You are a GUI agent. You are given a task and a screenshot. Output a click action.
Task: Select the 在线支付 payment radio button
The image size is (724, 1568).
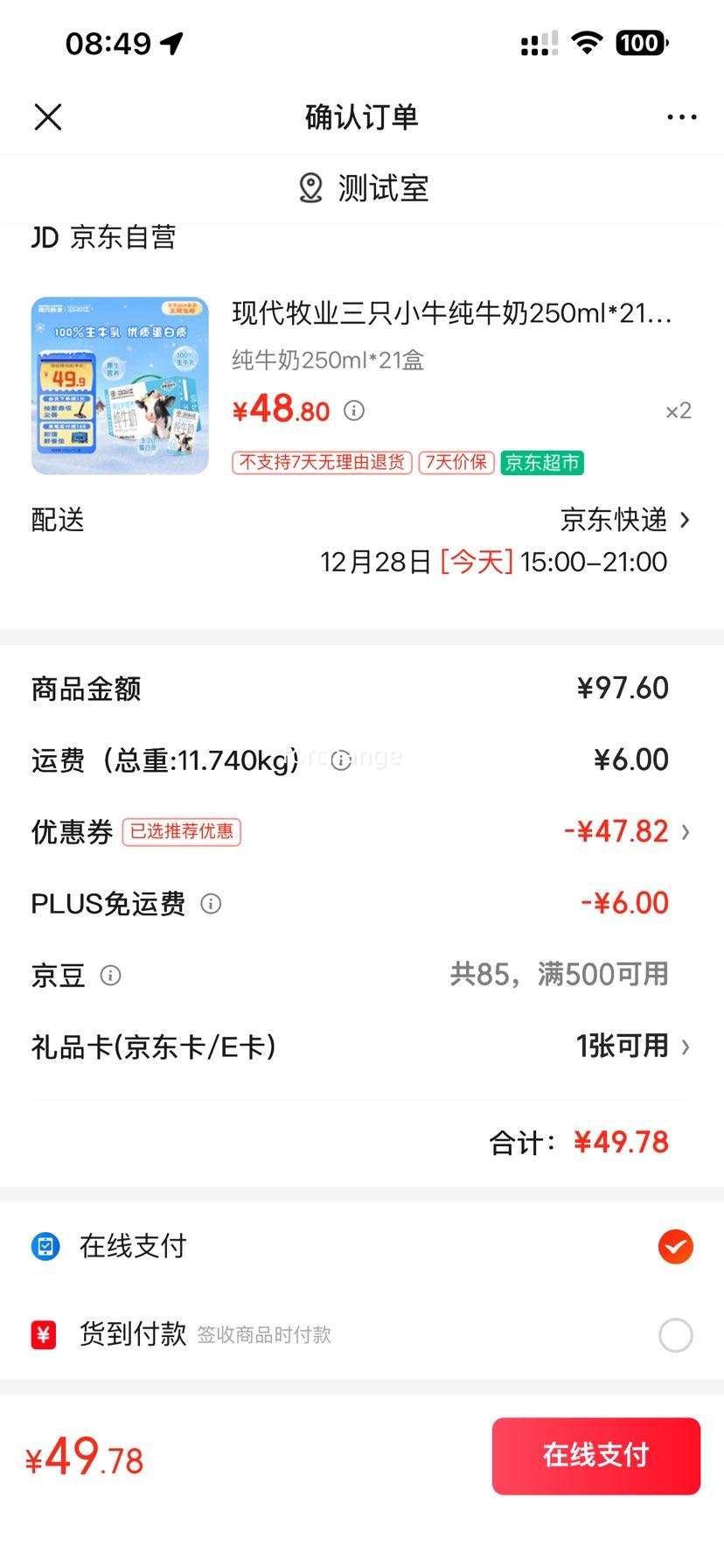click(x=674, y=1246)
